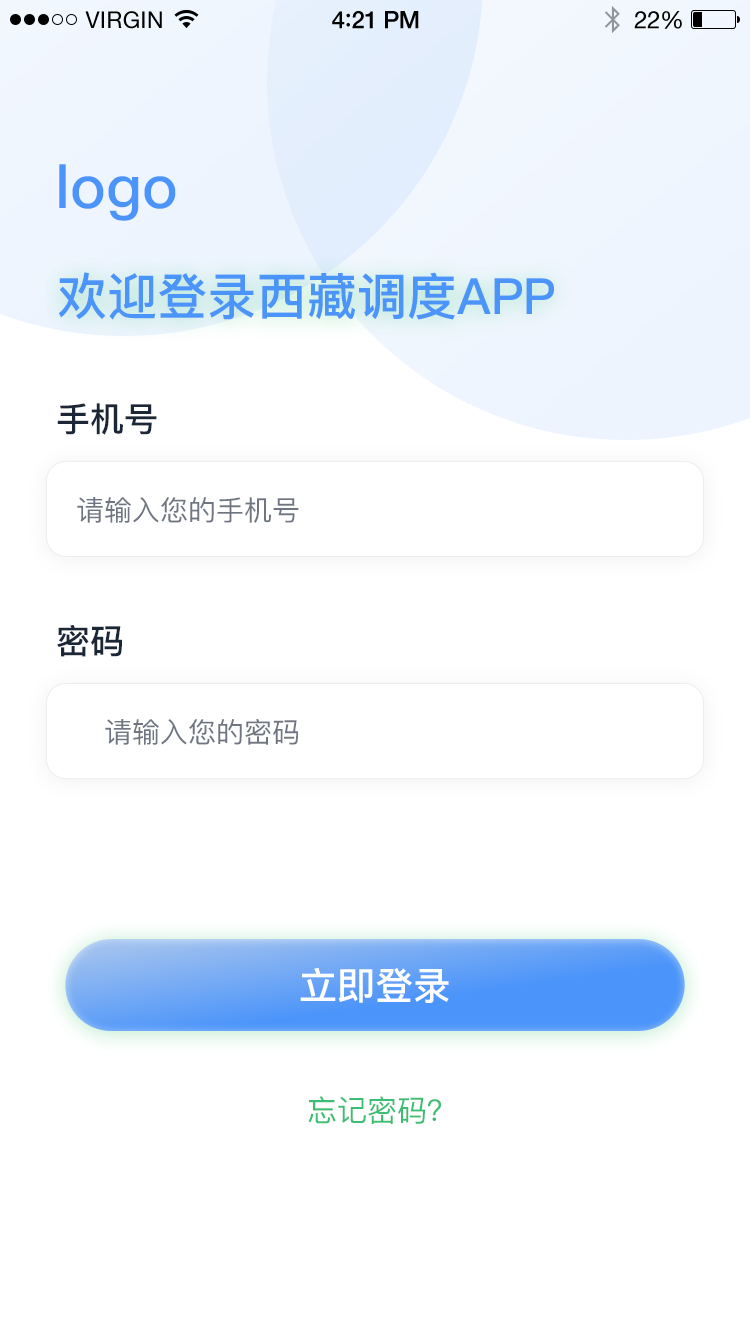The image size is (750, 1334).
Task: Click the Bluetooth icon in status bar
Action: (x=611, y=17)
